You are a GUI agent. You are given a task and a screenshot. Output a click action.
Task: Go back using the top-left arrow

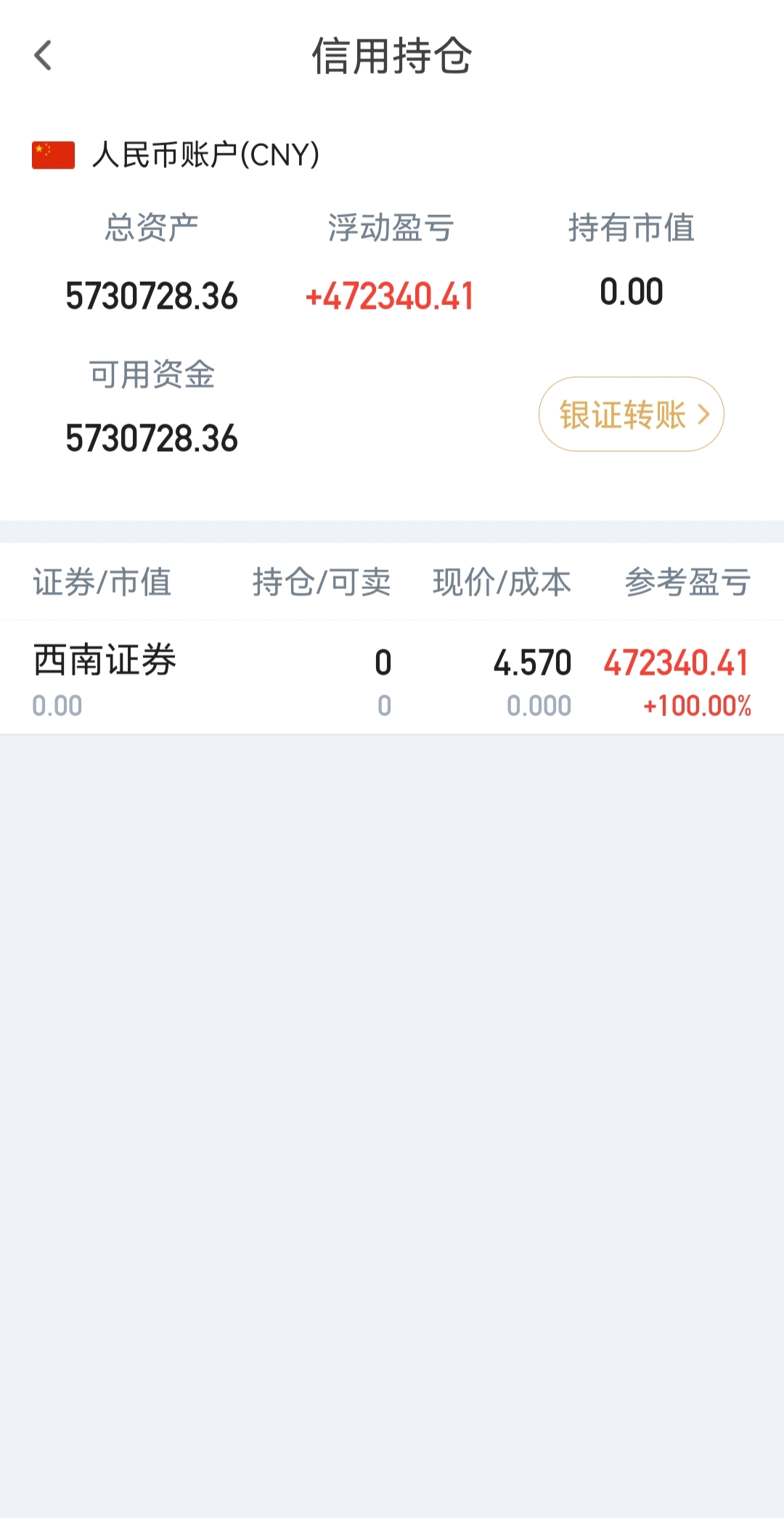[x=44, y=56]
